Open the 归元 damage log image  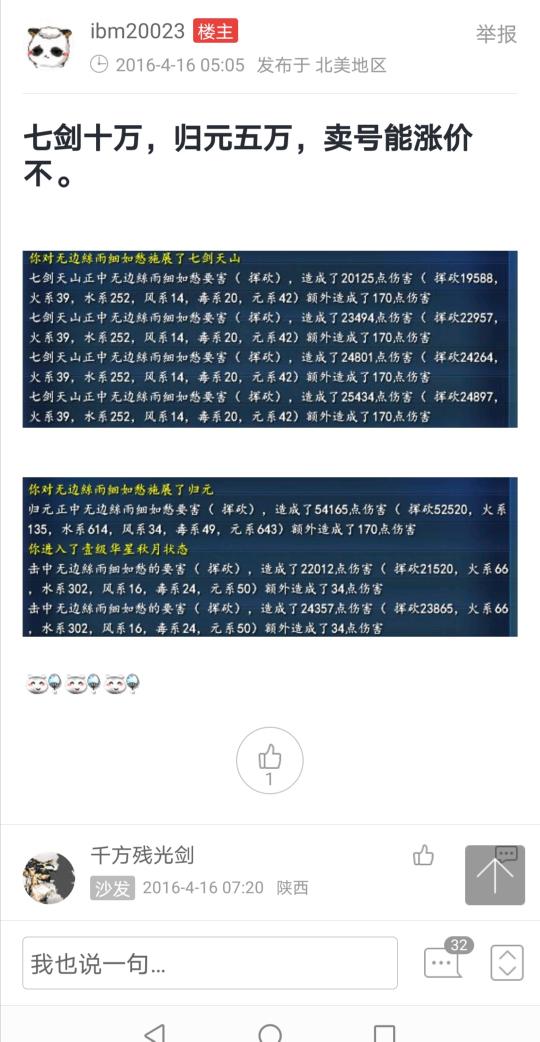(270, 557)
